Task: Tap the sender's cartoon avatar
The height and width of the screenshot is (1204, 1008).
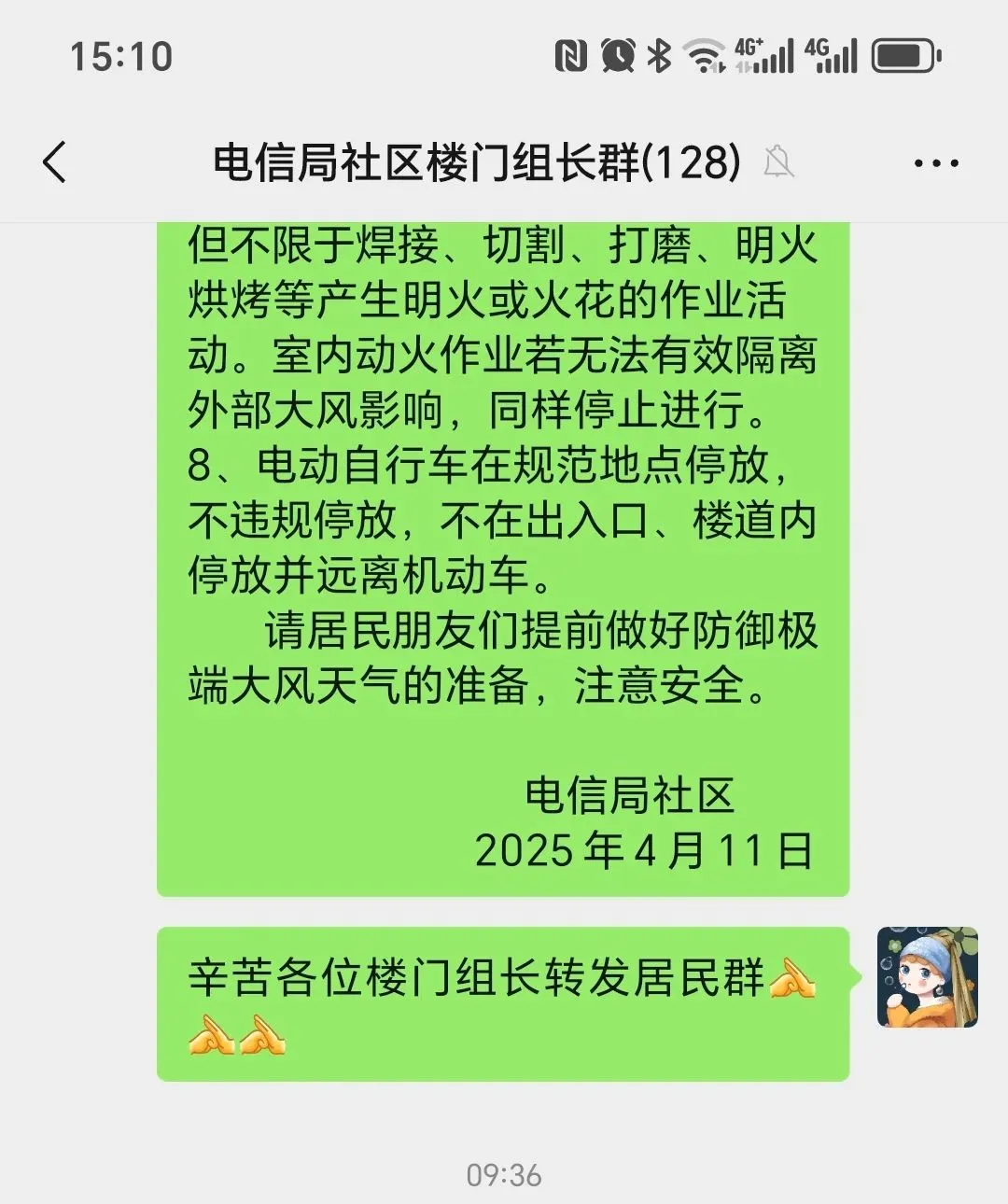Action: click(x=927, y=977)
